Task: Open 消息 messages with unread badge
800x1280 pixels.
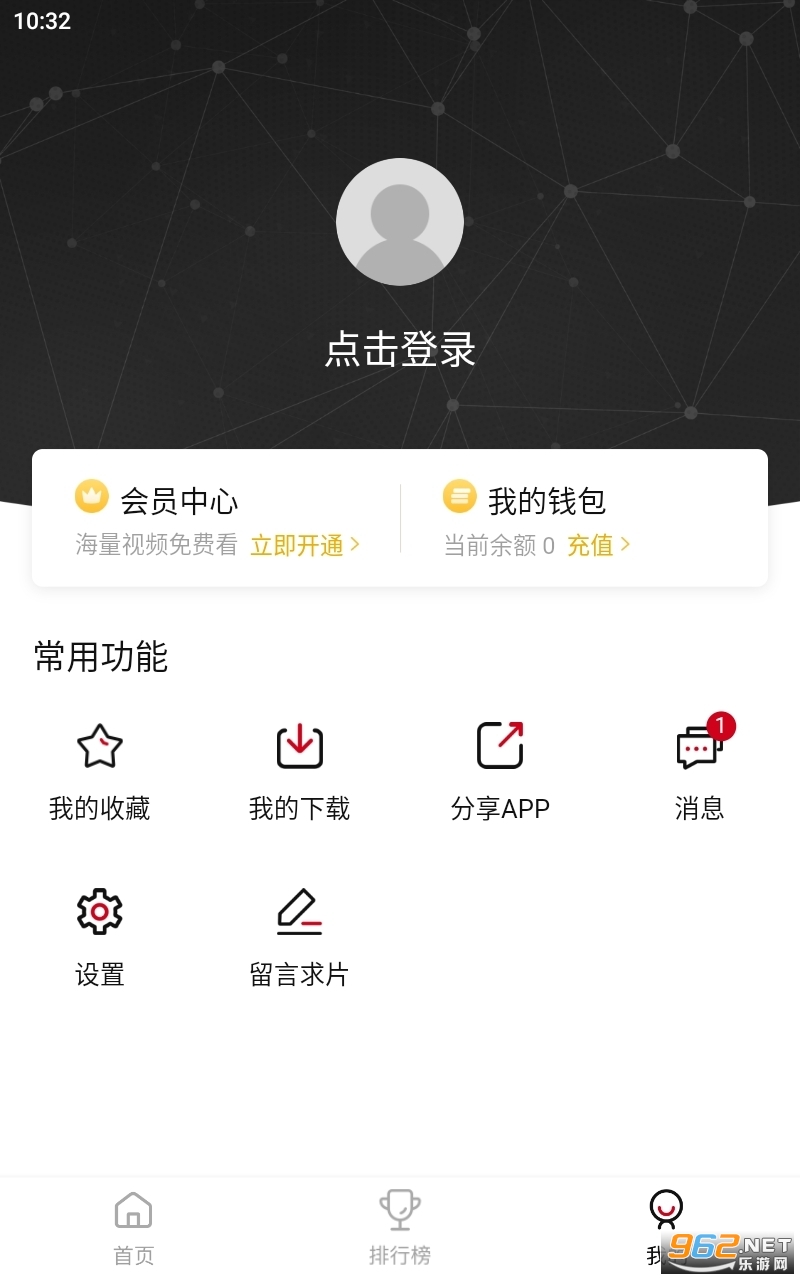Action: (x=700, y=770)
